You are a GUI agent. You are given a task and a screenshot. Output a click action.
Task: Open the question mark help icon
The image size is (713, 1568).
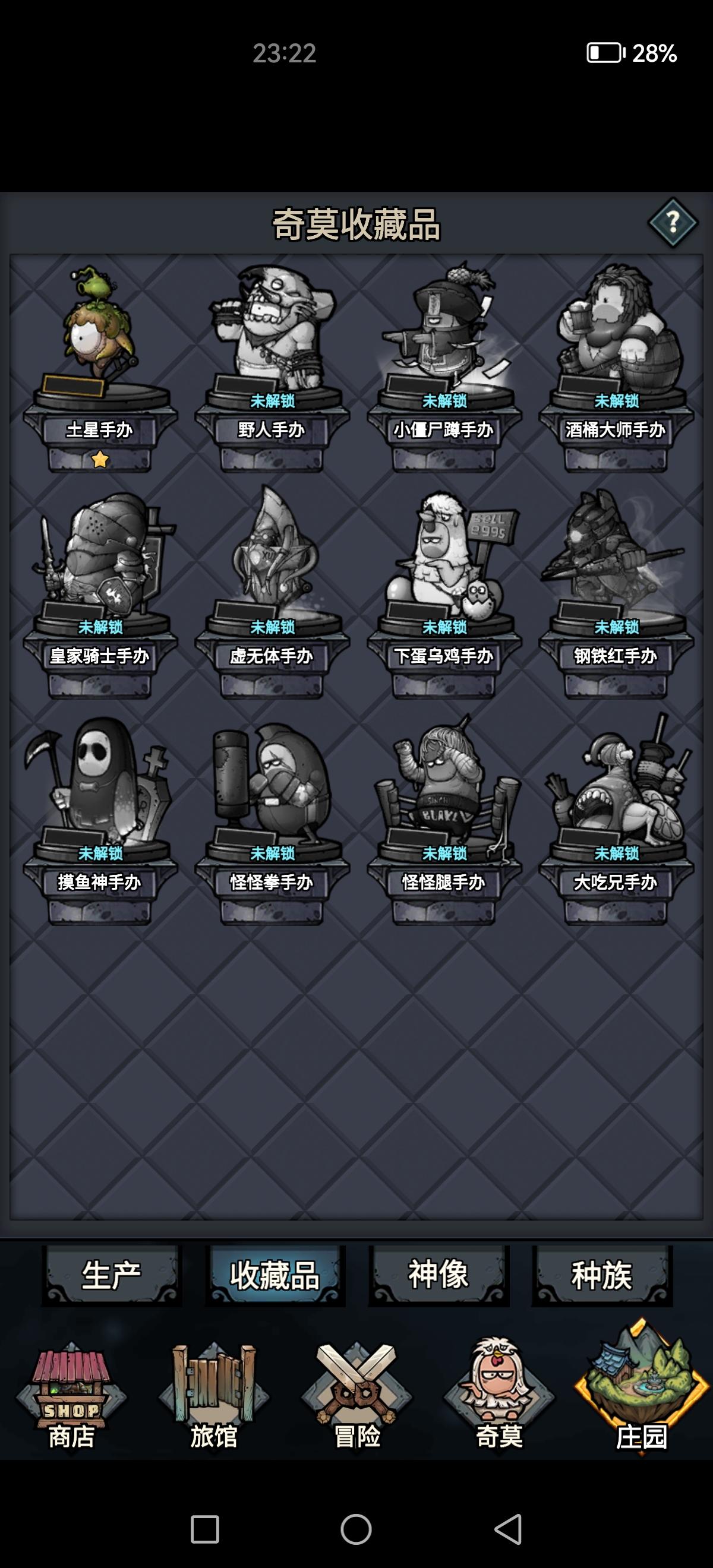(672, 222)
